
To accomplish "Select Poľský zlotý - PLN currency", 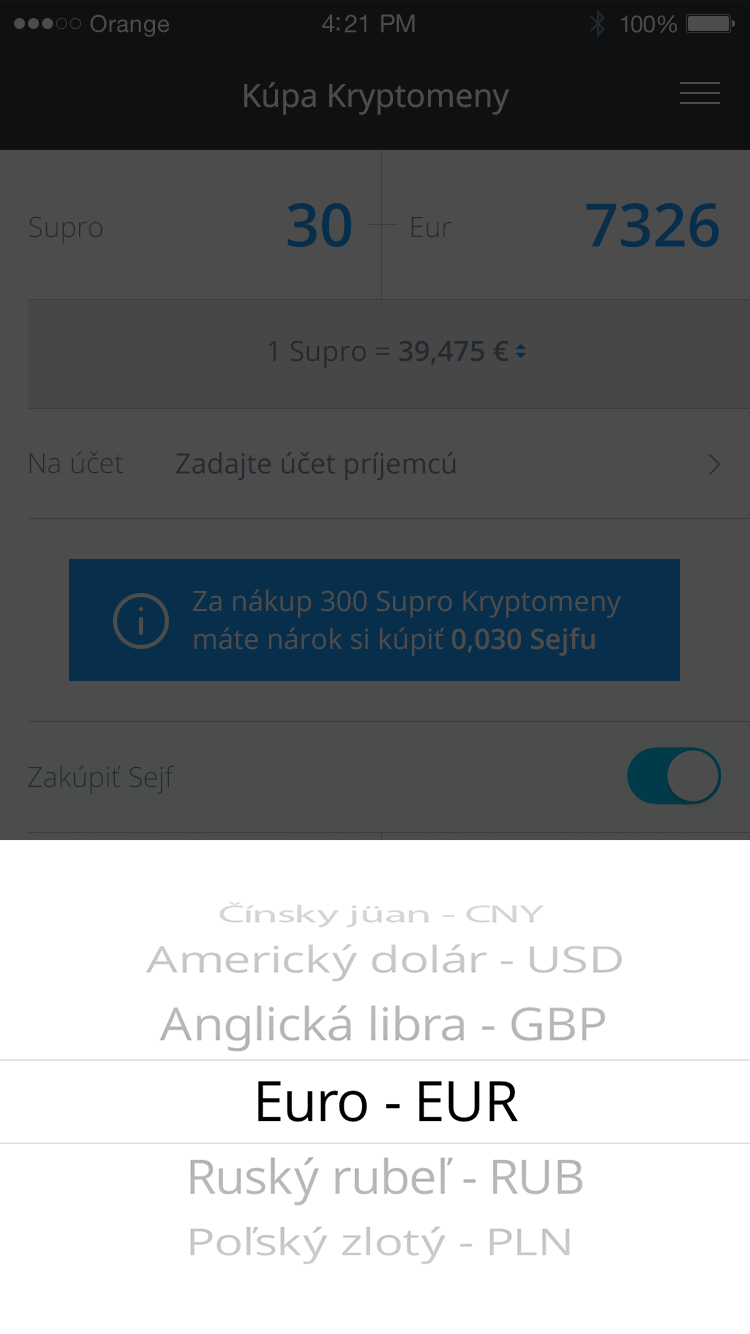I will click(379, 1243).
